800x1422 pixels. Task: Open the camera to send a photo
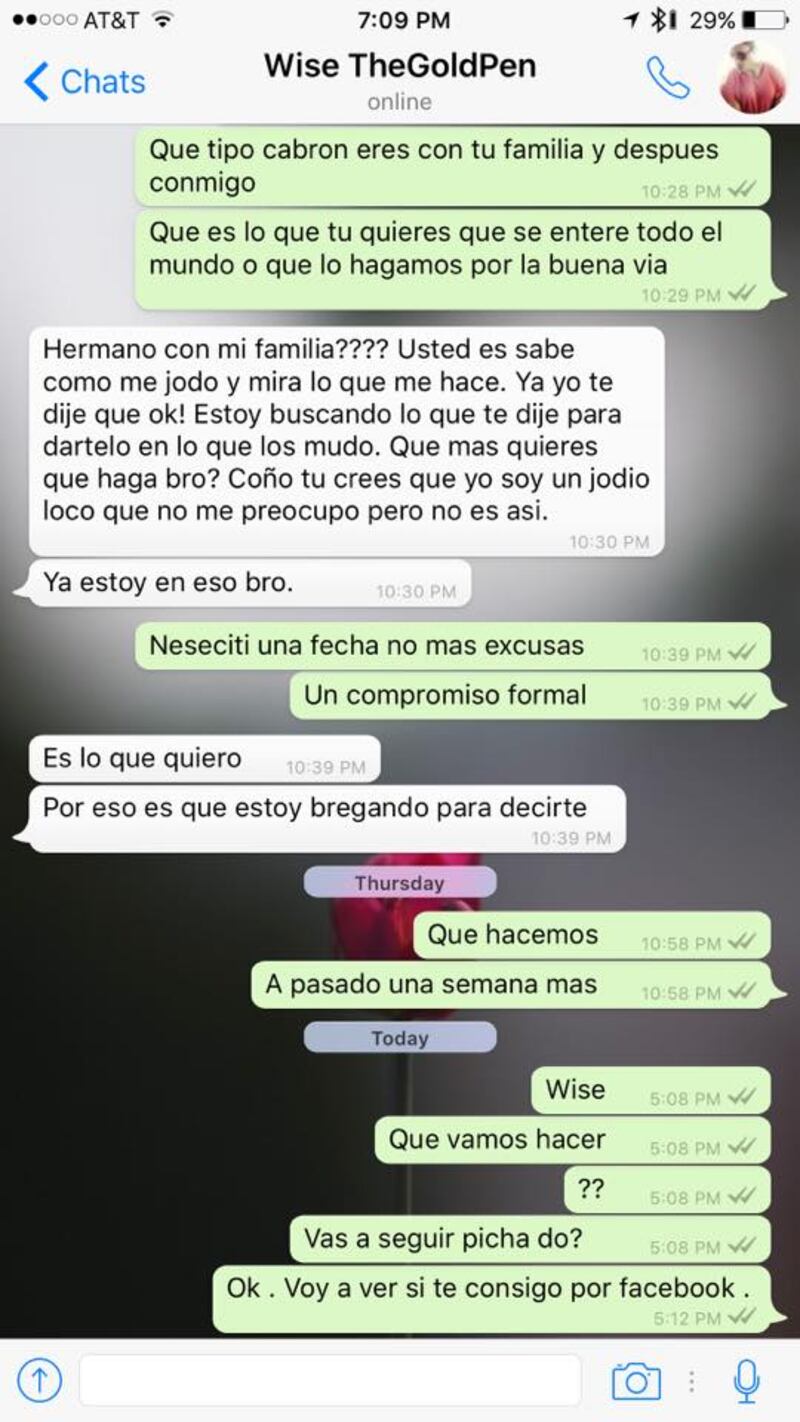pyautogui.click(x=636, y=1381)
